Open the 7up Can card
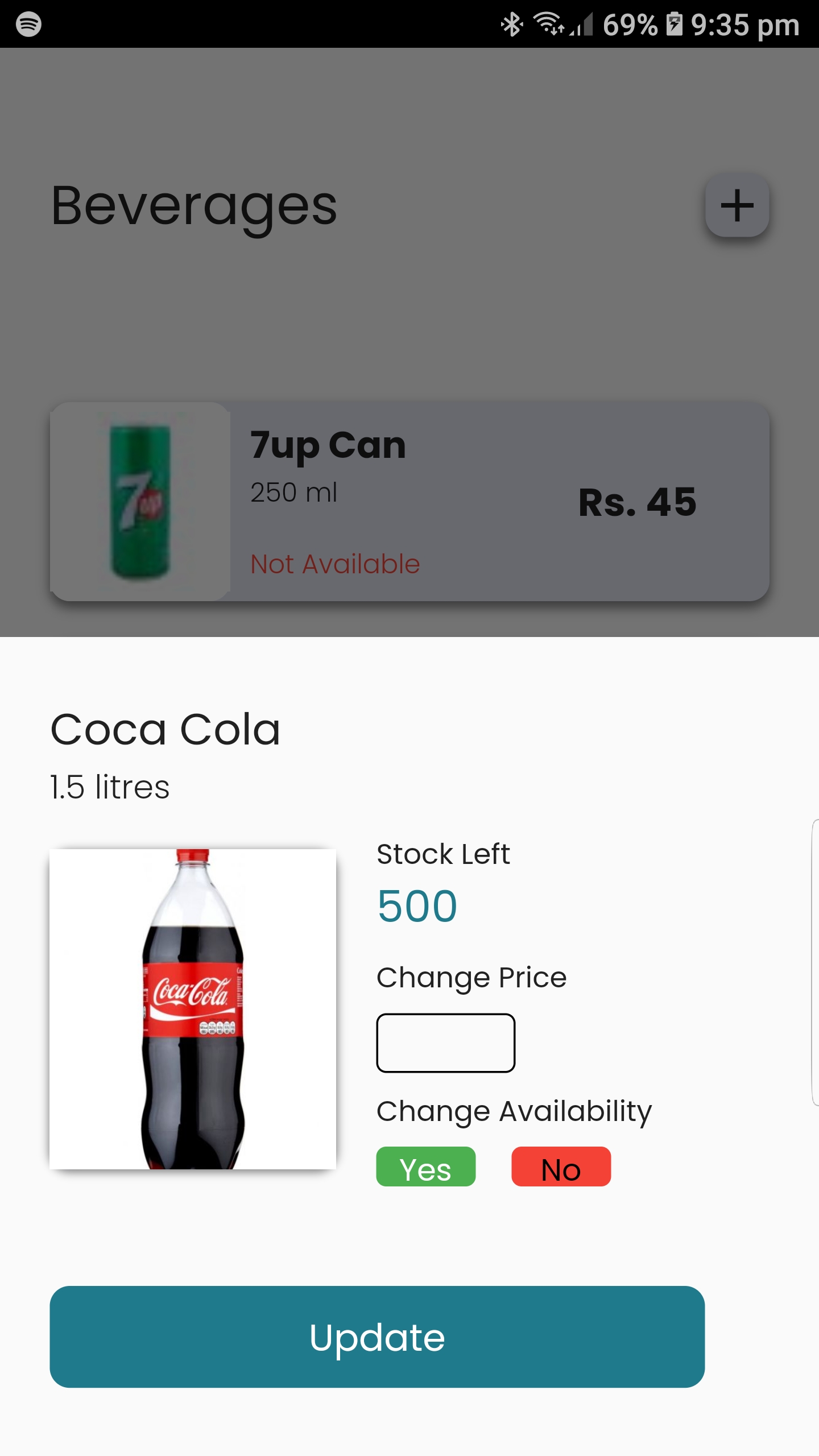The width and height of the screenshot is (819, 1456). pyautogui.click(x=409, y=502)
